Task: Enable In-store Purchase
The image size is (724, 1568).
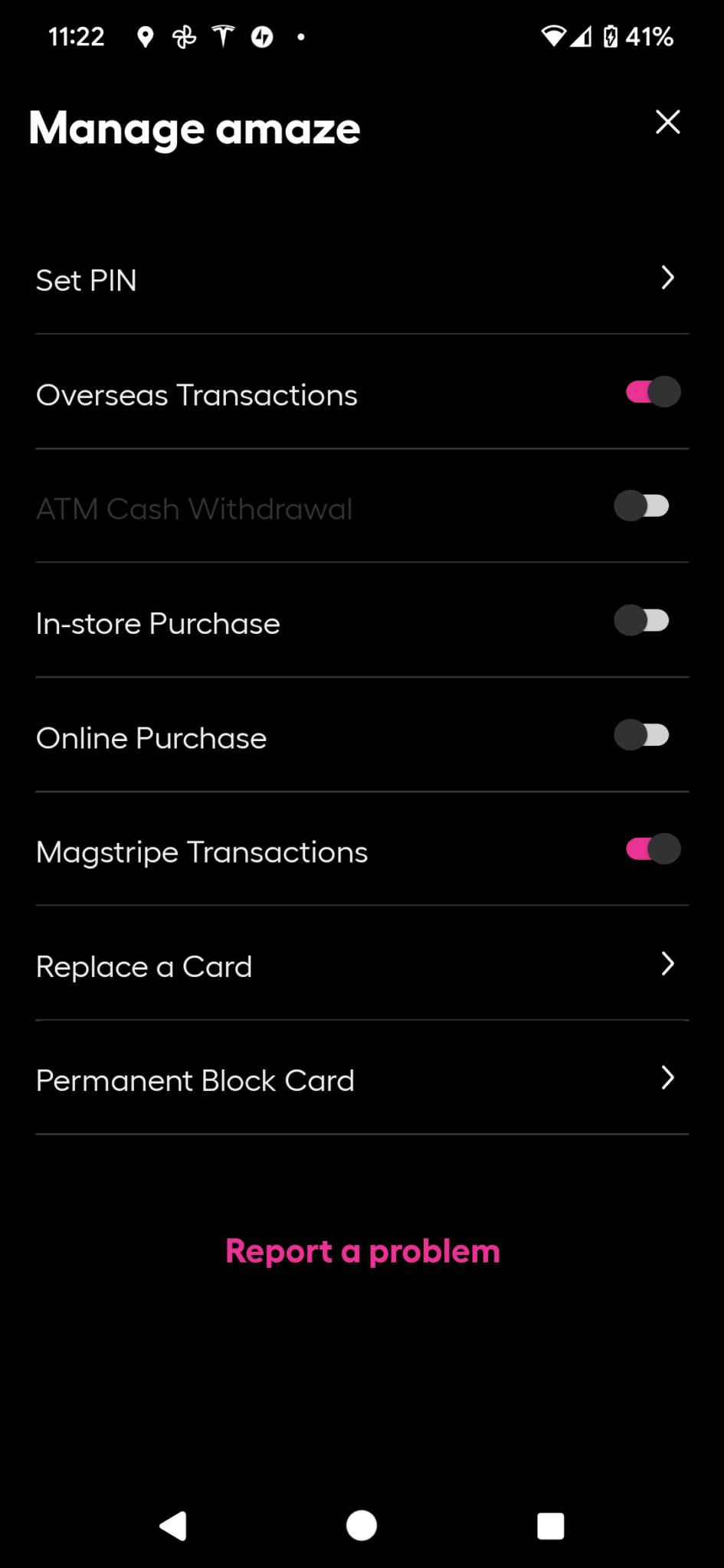Action: tap(642, 621)
